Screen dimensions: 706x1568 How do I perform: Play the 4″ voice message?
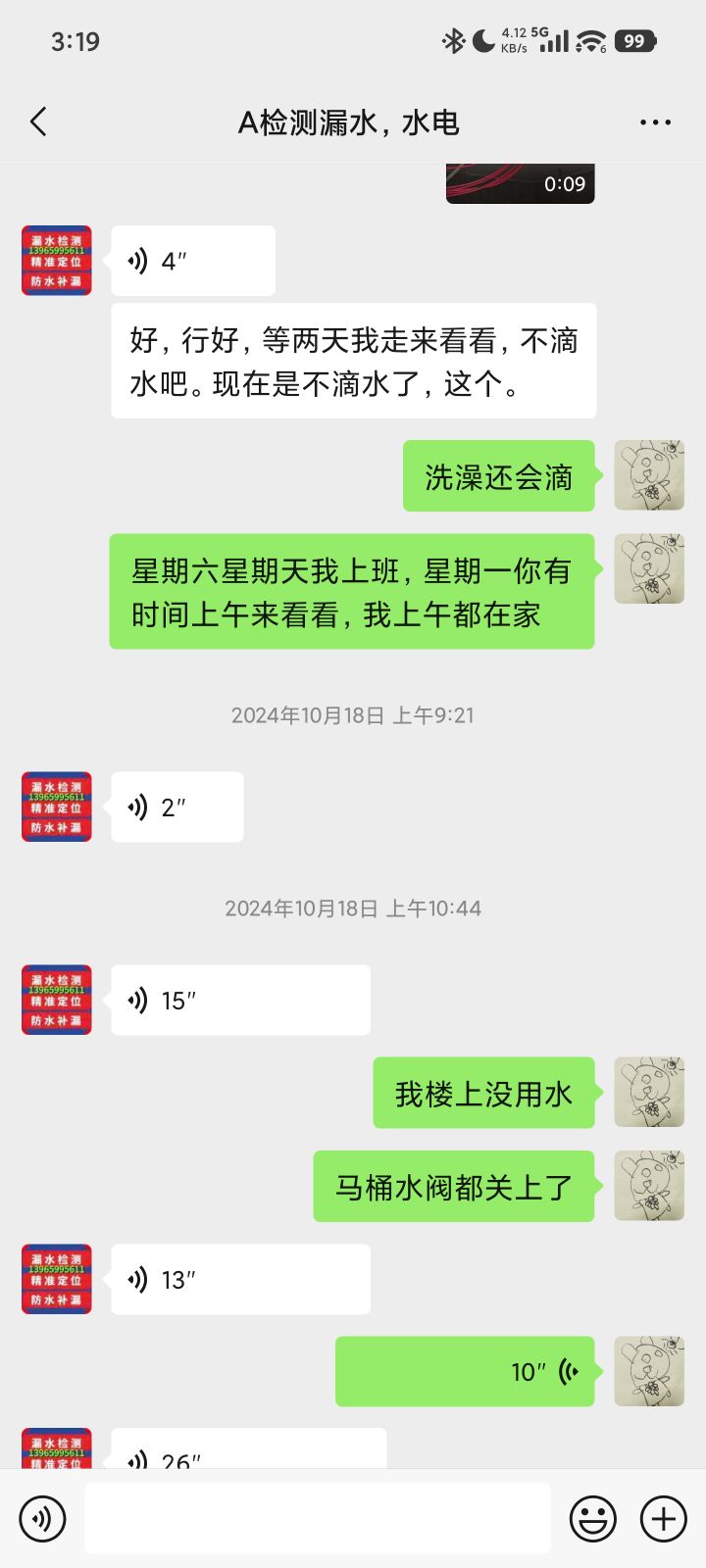[x=192, y=261]
